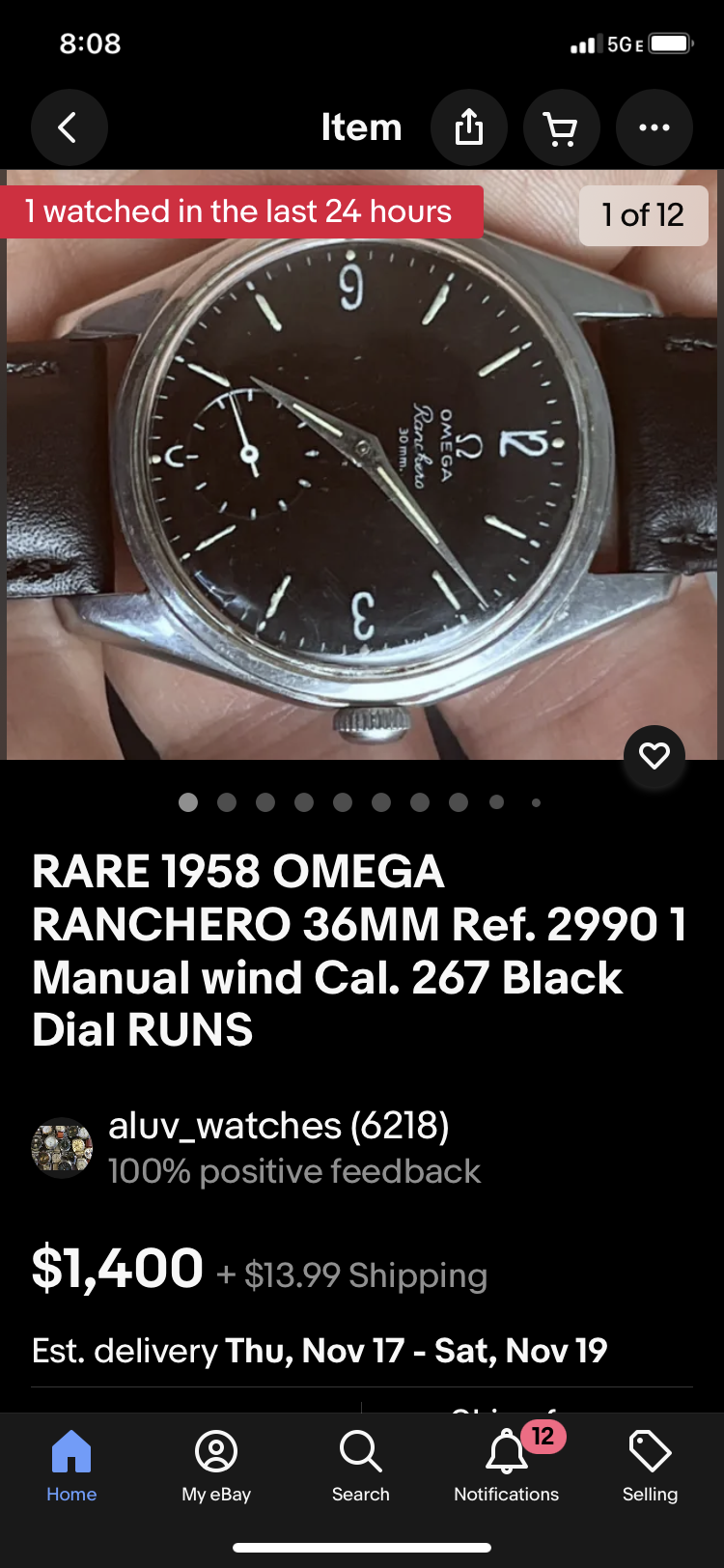Image resolution: width=724 pixels, height=1568 pixels.
Task: Switch to the Home tab
Action: pos(71,1466)
